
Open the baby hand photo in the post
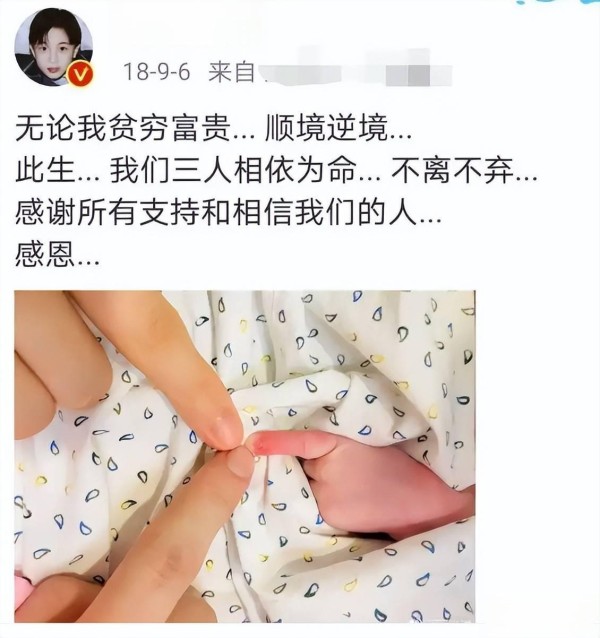click(245, 455)
